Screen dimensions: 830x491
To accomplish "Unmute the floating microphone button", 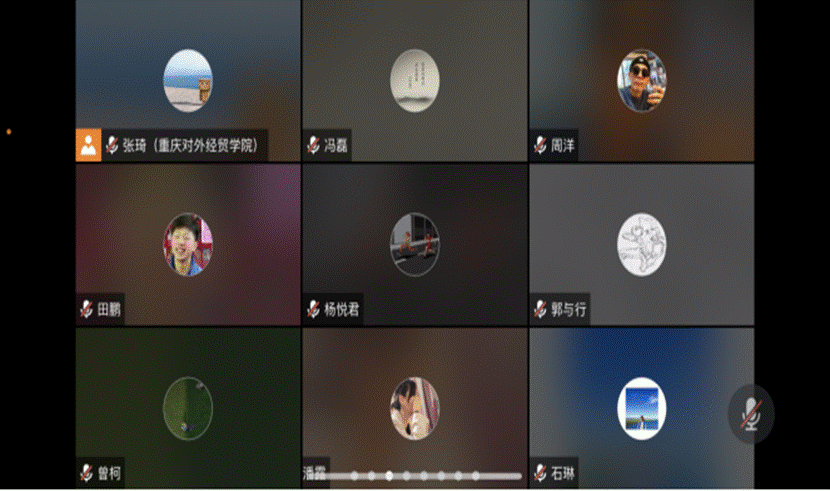I will coord(750,414).
